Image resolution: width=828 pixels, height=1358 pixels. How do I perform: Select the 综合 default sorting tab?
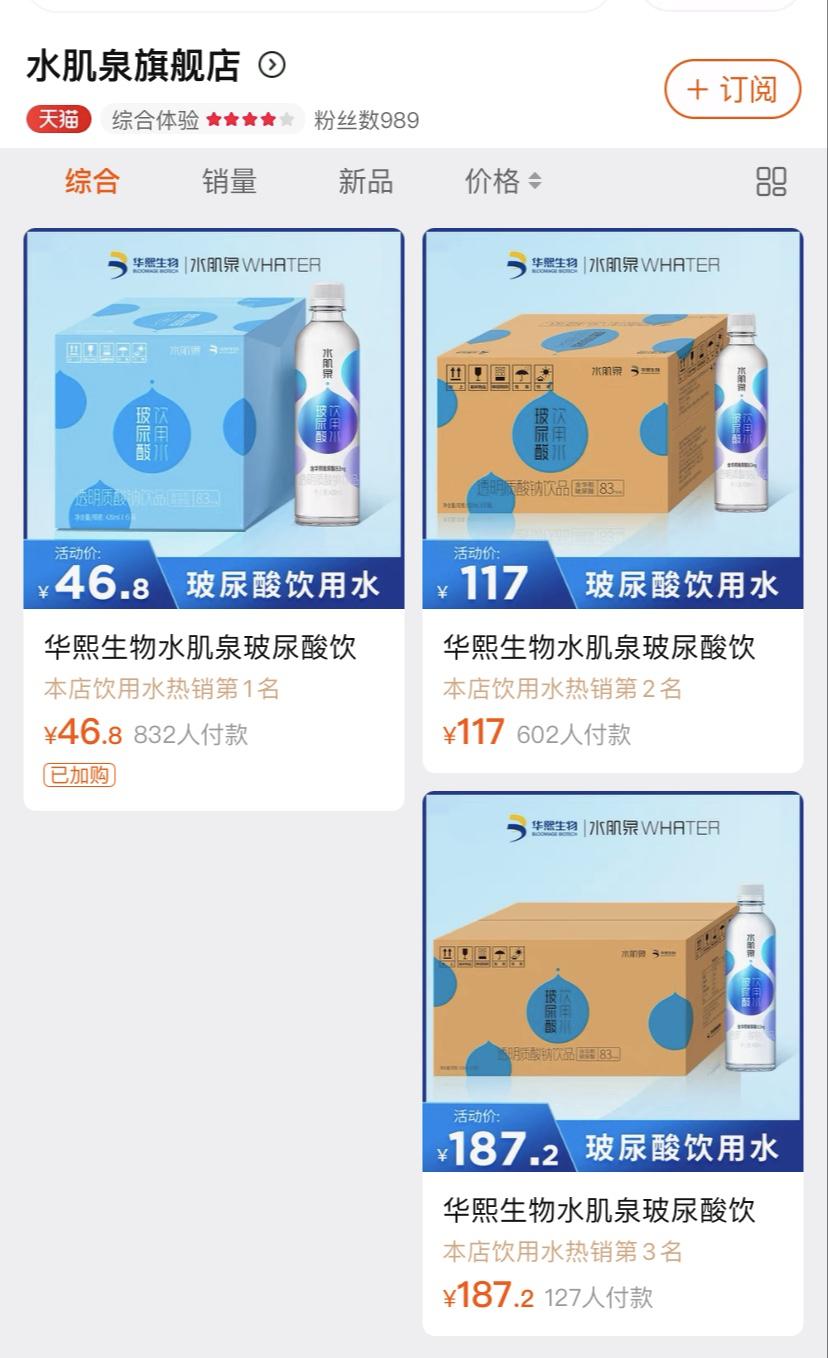[93, 180]
